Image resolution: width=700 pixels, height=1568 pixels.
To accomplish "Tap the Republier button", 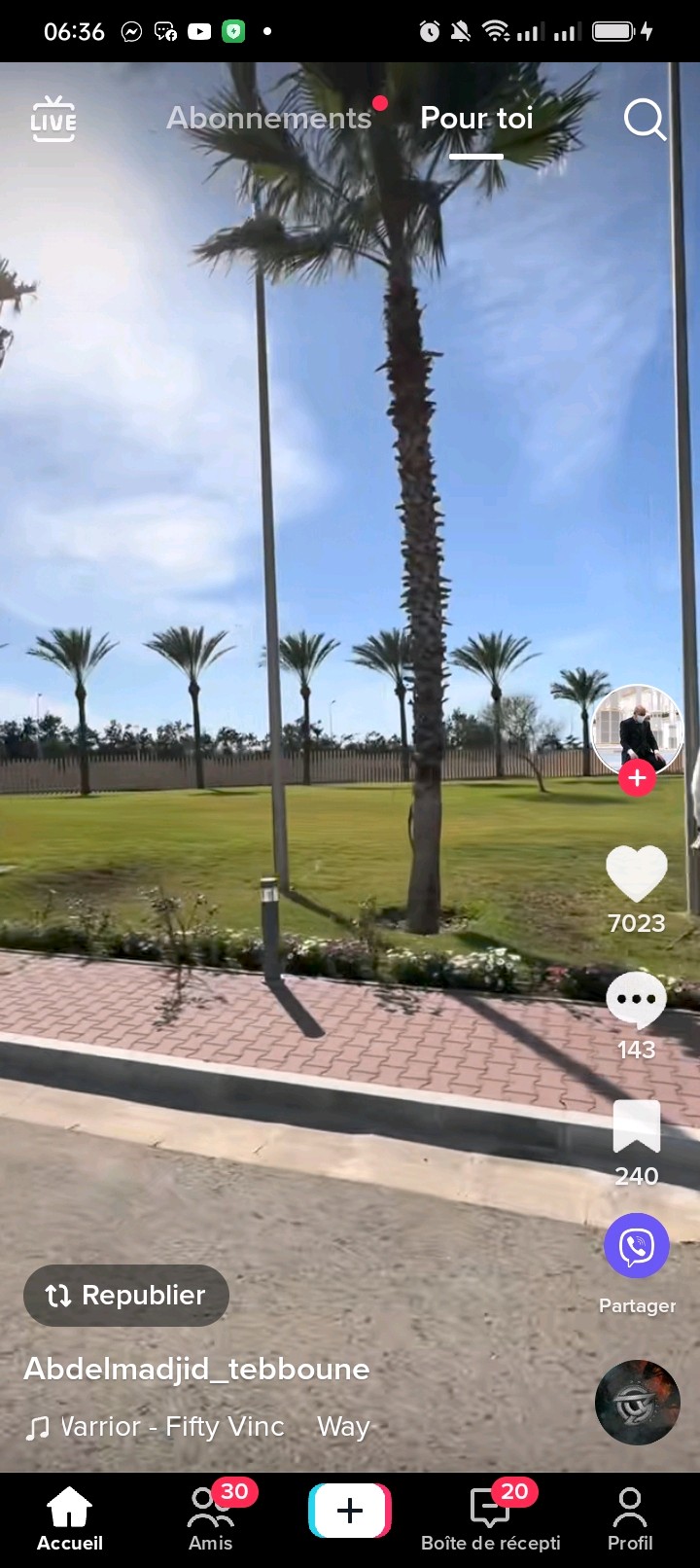I will [126, 1296].
